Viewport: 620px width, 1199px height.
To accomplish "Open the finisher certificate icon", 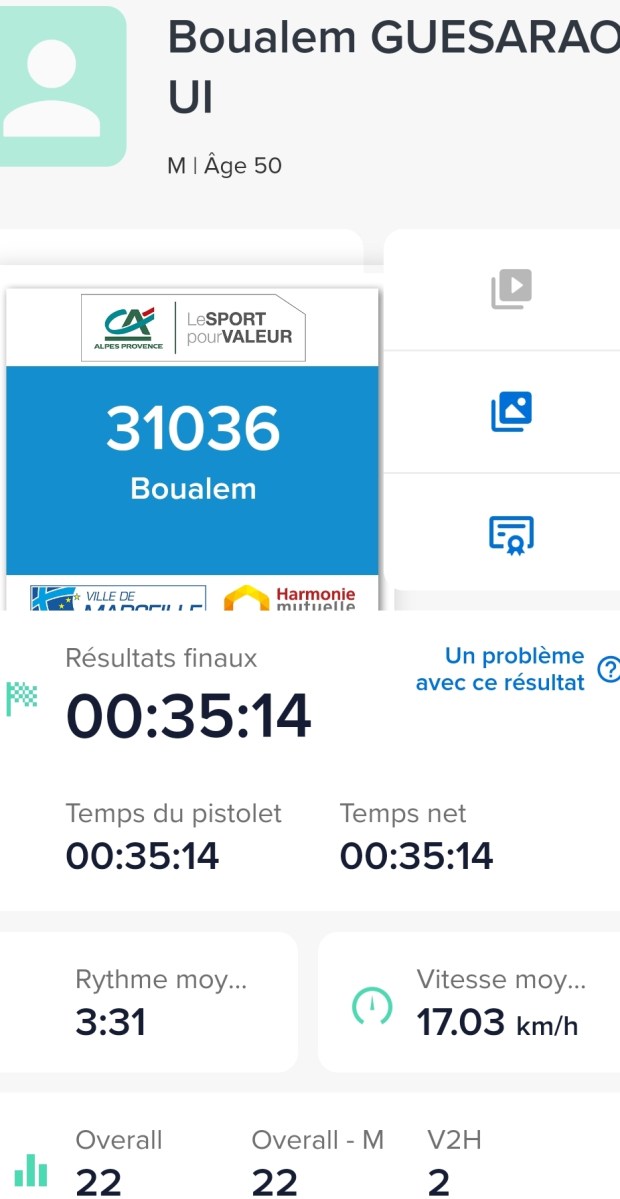I will [511, 534].
